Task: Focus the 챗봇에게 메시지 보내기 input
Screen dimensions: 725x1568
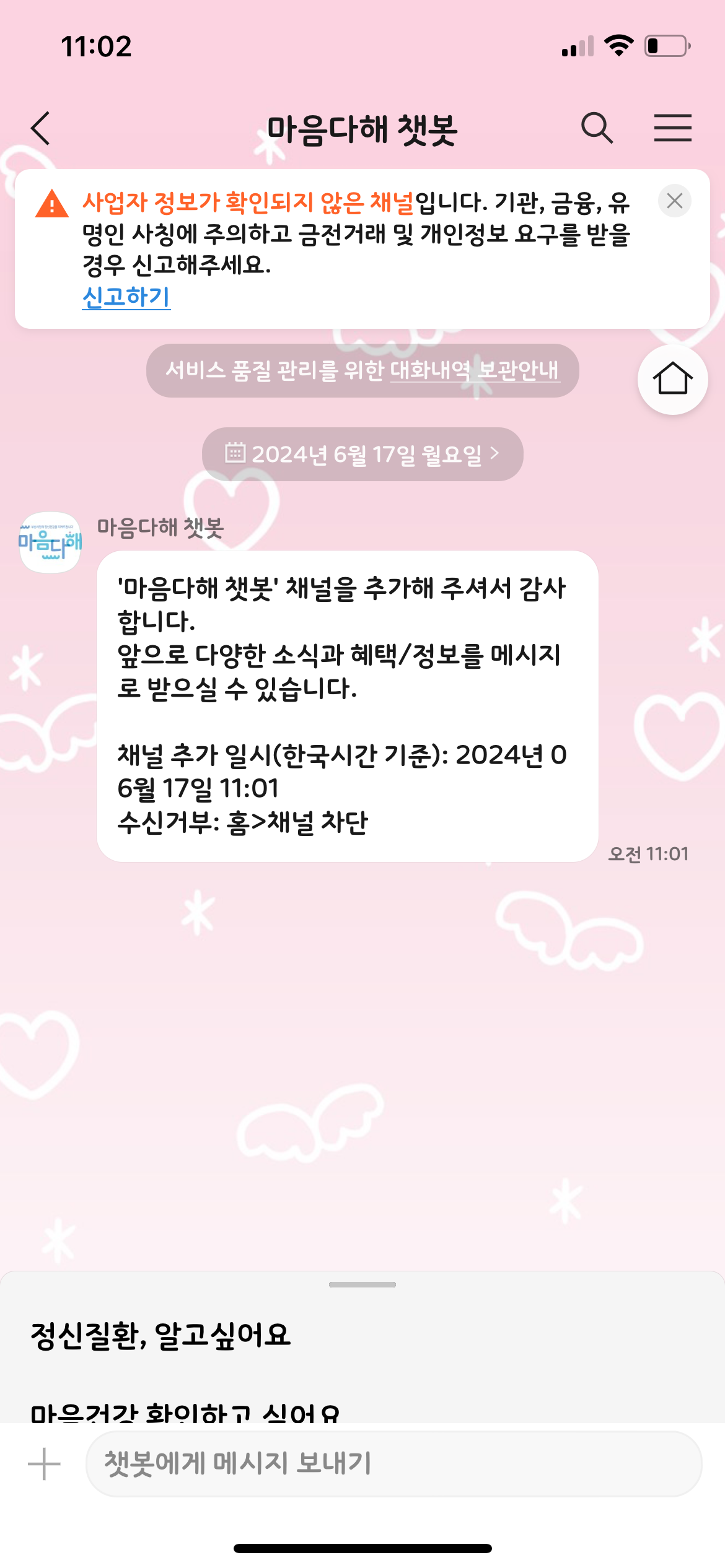Action: click(x=393, y=1464)
